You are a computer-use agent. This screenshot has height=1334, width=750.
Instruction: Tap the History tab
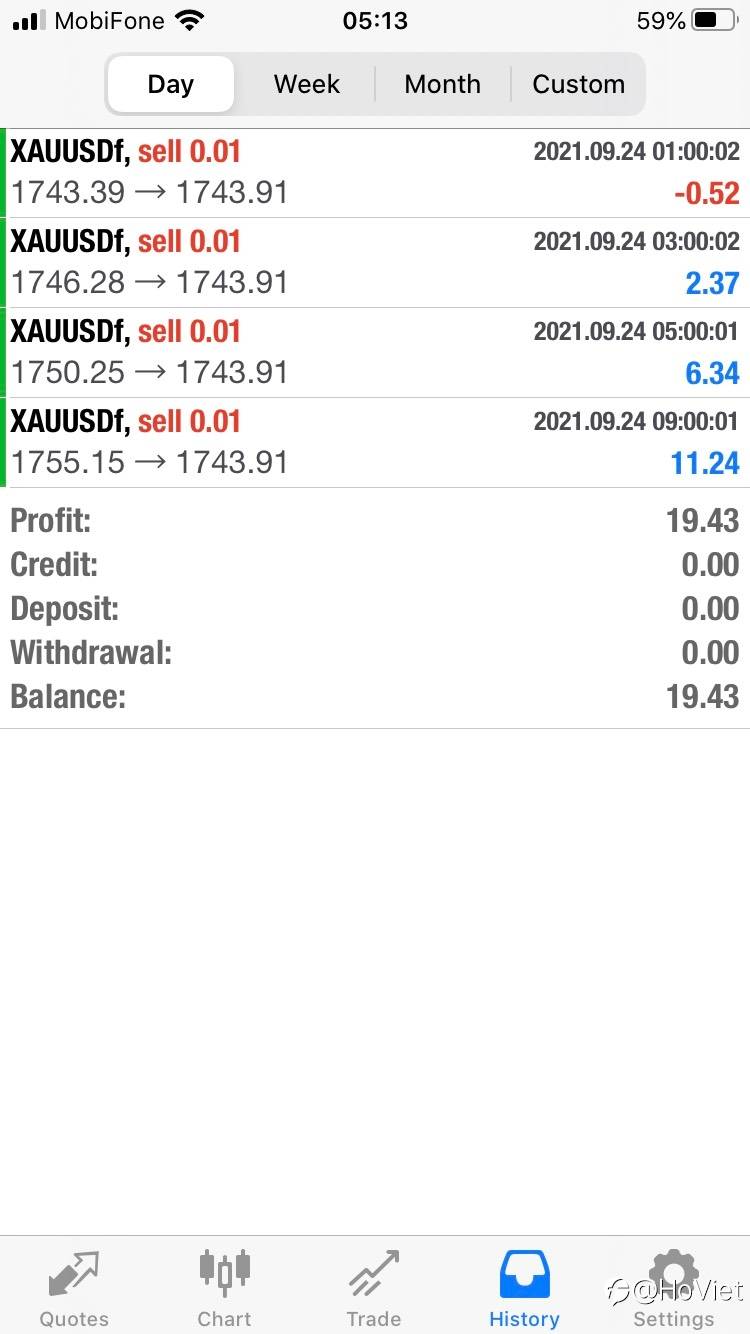click(524, 1287)
